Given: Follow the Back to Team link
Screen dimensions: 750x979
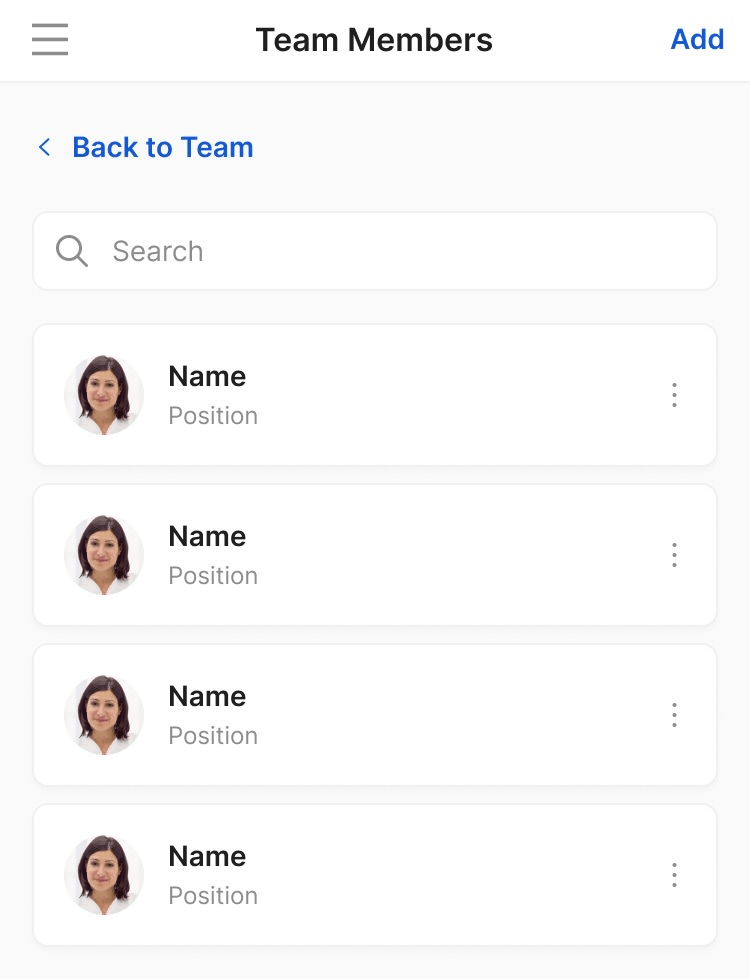Looking at the screenshot, I should point(162,147).
